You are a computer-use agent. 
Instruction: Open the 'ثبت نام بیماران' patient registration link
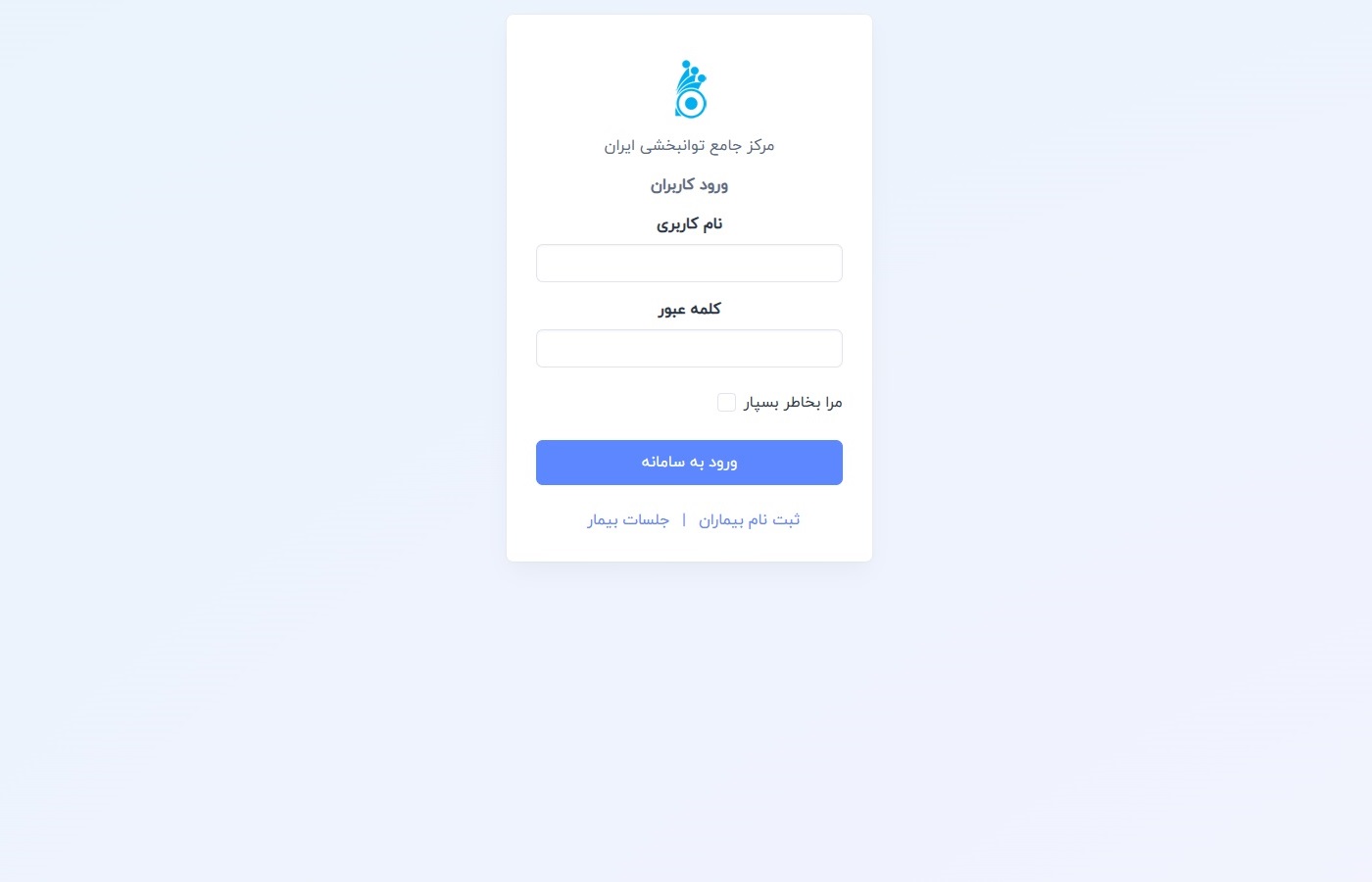pos(749,520)
